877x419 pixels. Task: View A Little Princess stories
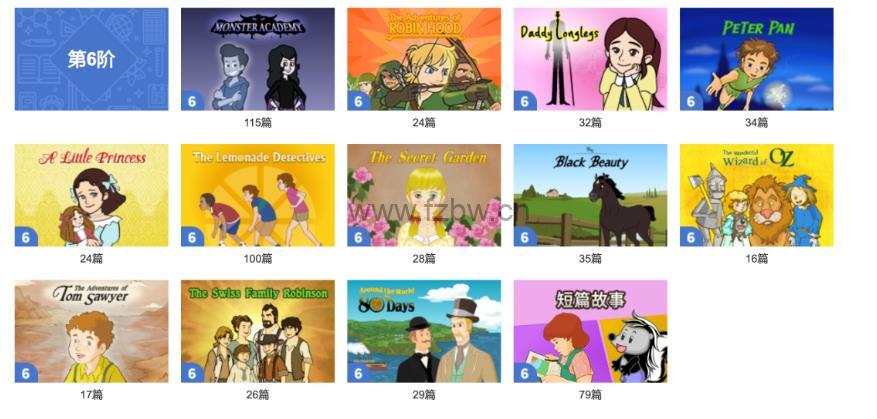click(91, 195)
